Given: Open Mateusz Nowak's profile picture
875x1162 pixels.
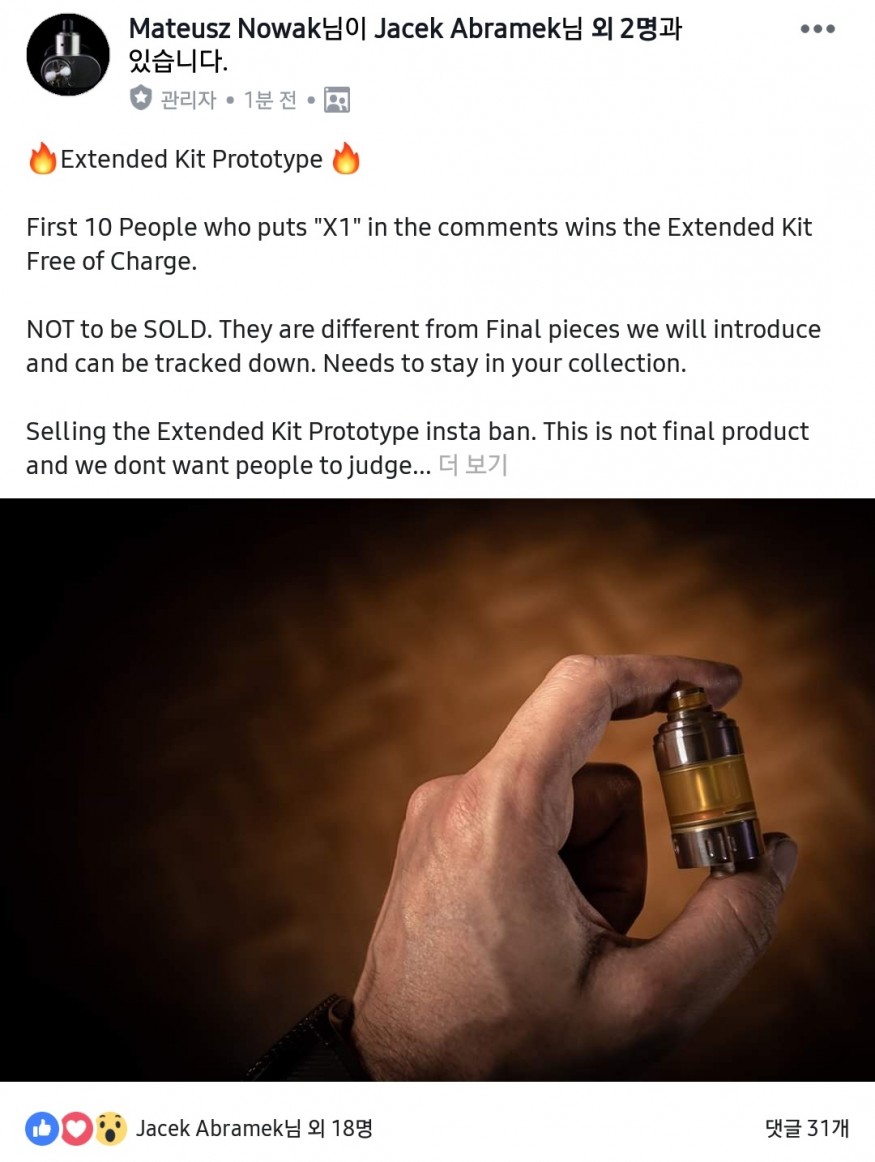Looking at the screenshot, I should pos(67,55).
